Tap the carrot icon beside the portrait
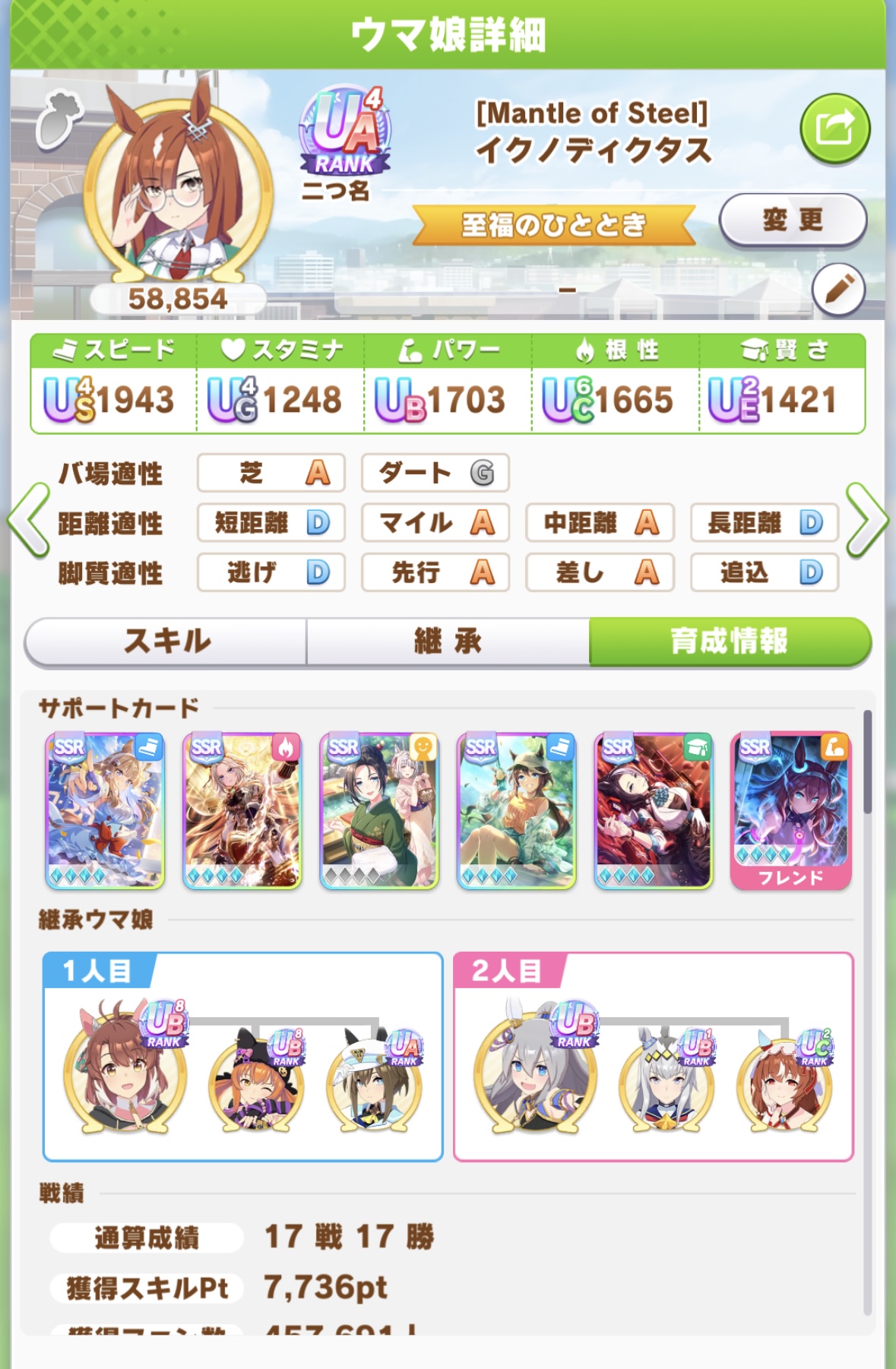896x1369 pixels. pos(59,118)
